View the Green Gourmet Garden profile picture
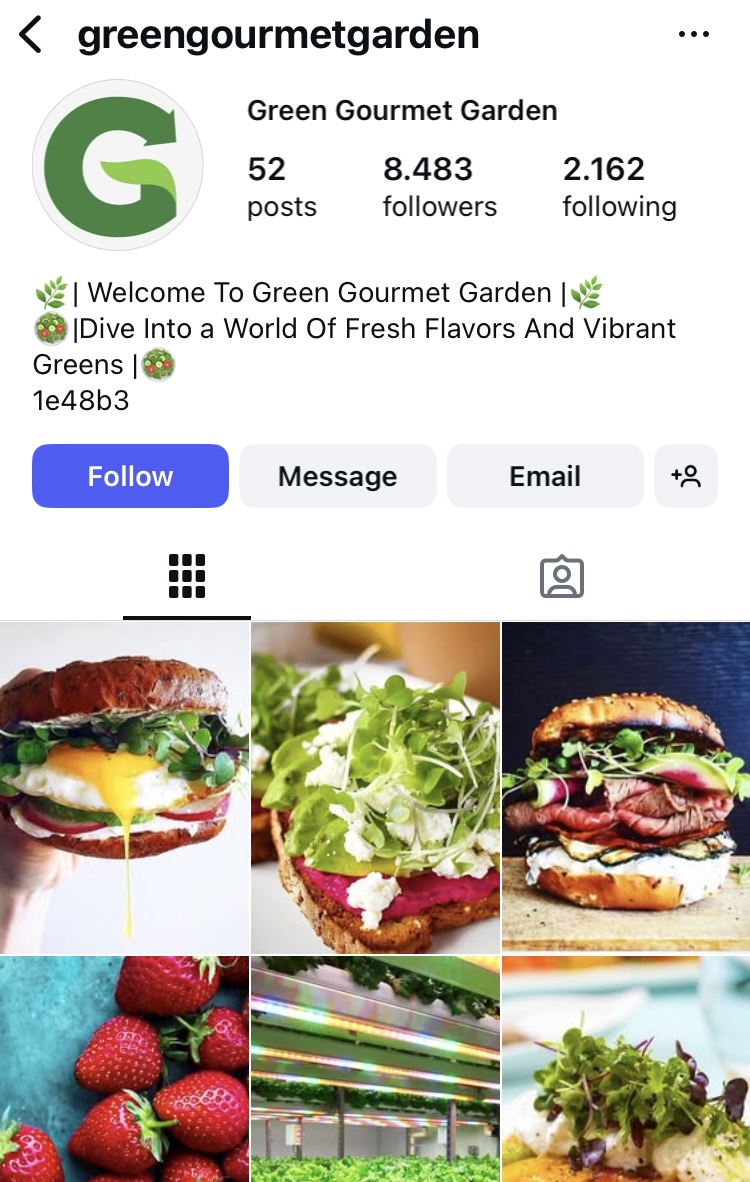This screenshot has height=1182, width=750. click(118, 165)
